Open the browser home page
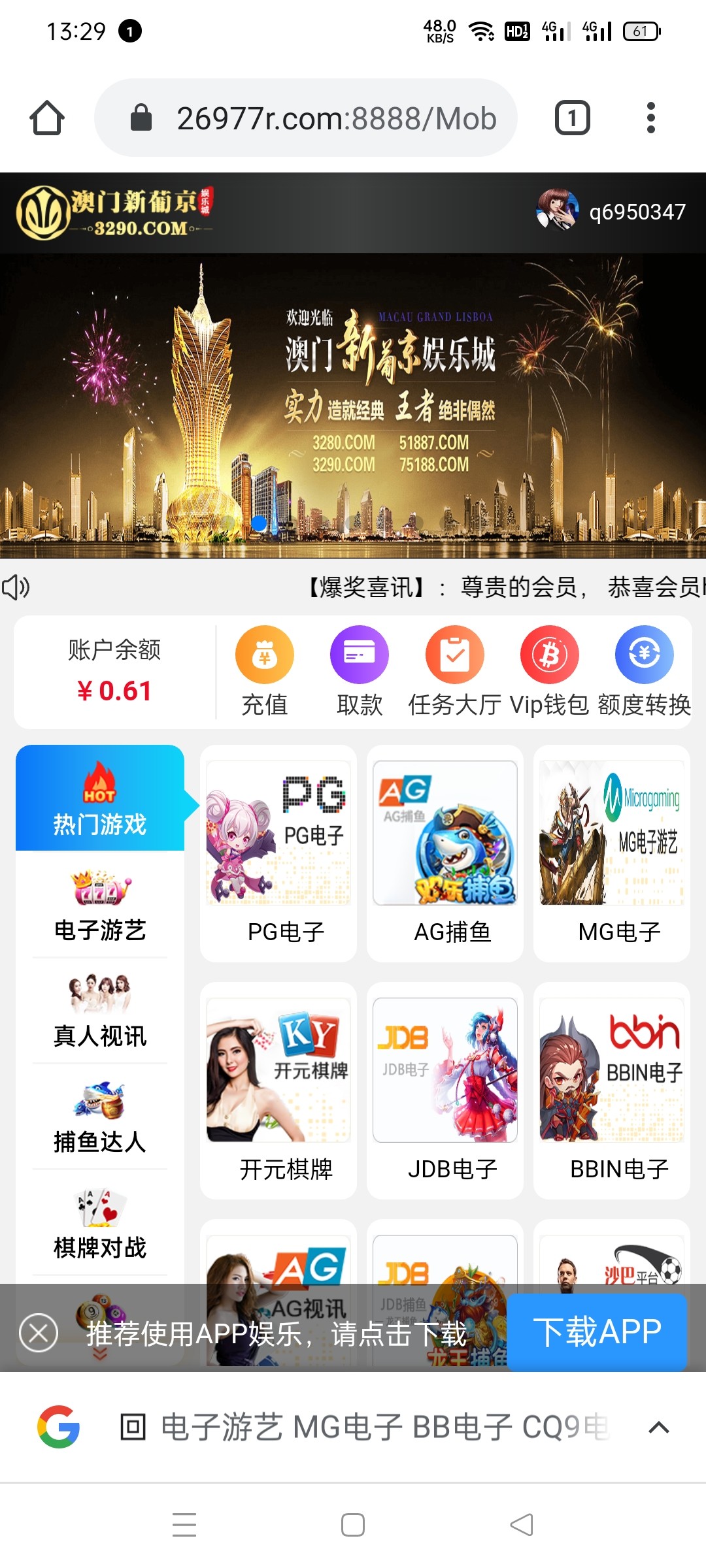Screen dimensions: 706x1568 click(46, 118)
